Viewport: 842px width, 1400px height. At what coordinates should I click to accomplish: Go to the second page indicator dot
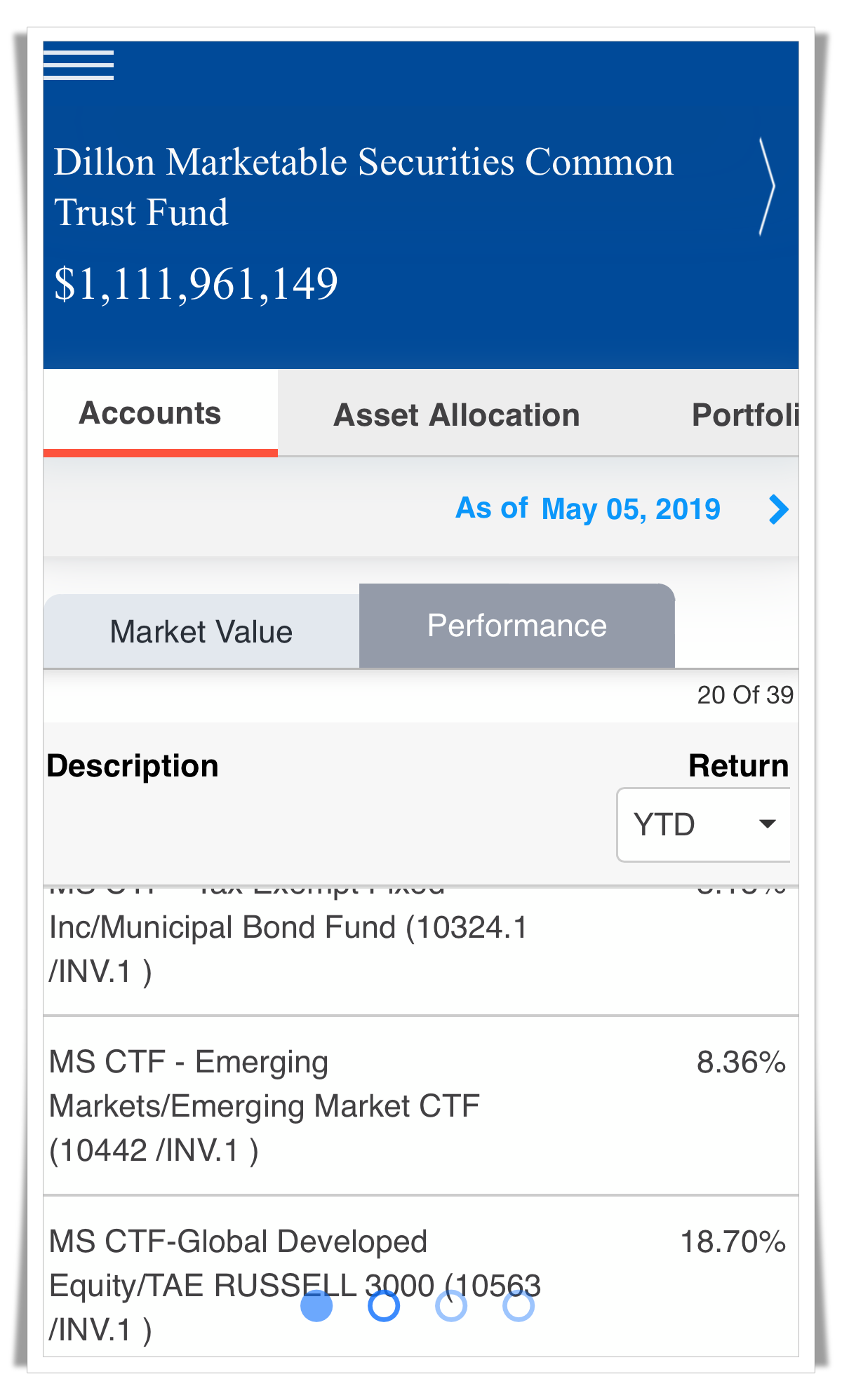(384, 1306)
